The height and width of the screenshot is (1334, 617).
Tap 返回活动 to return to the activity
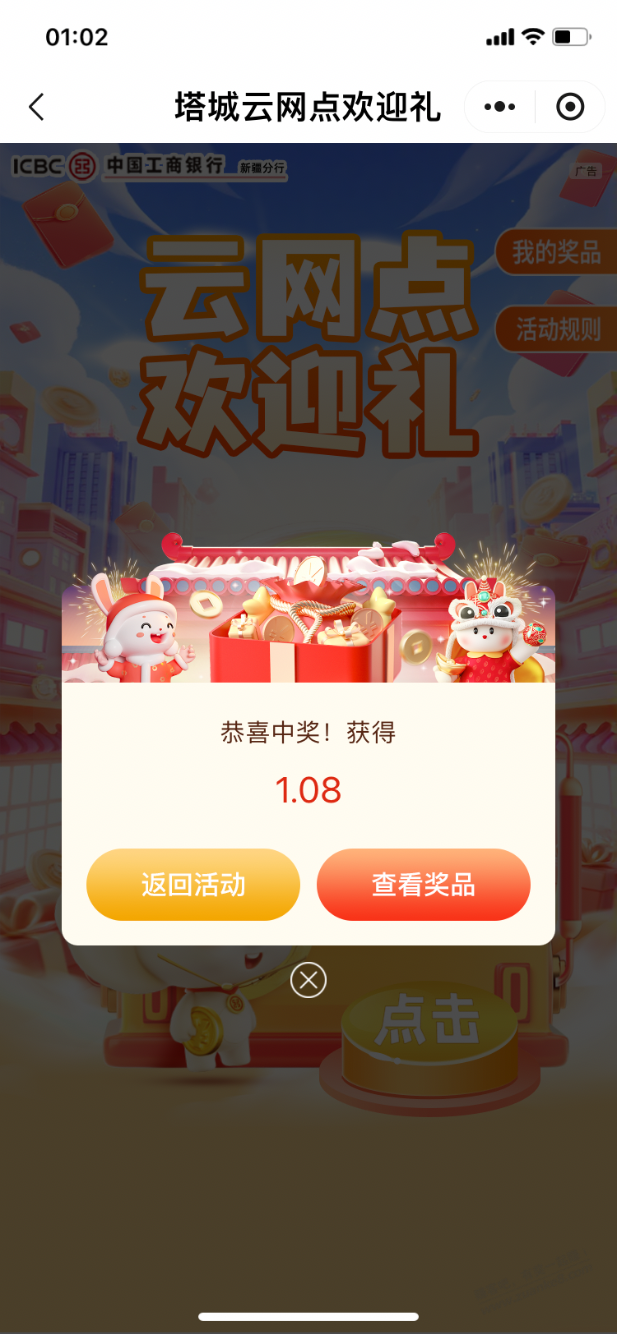tap(193, 885)
